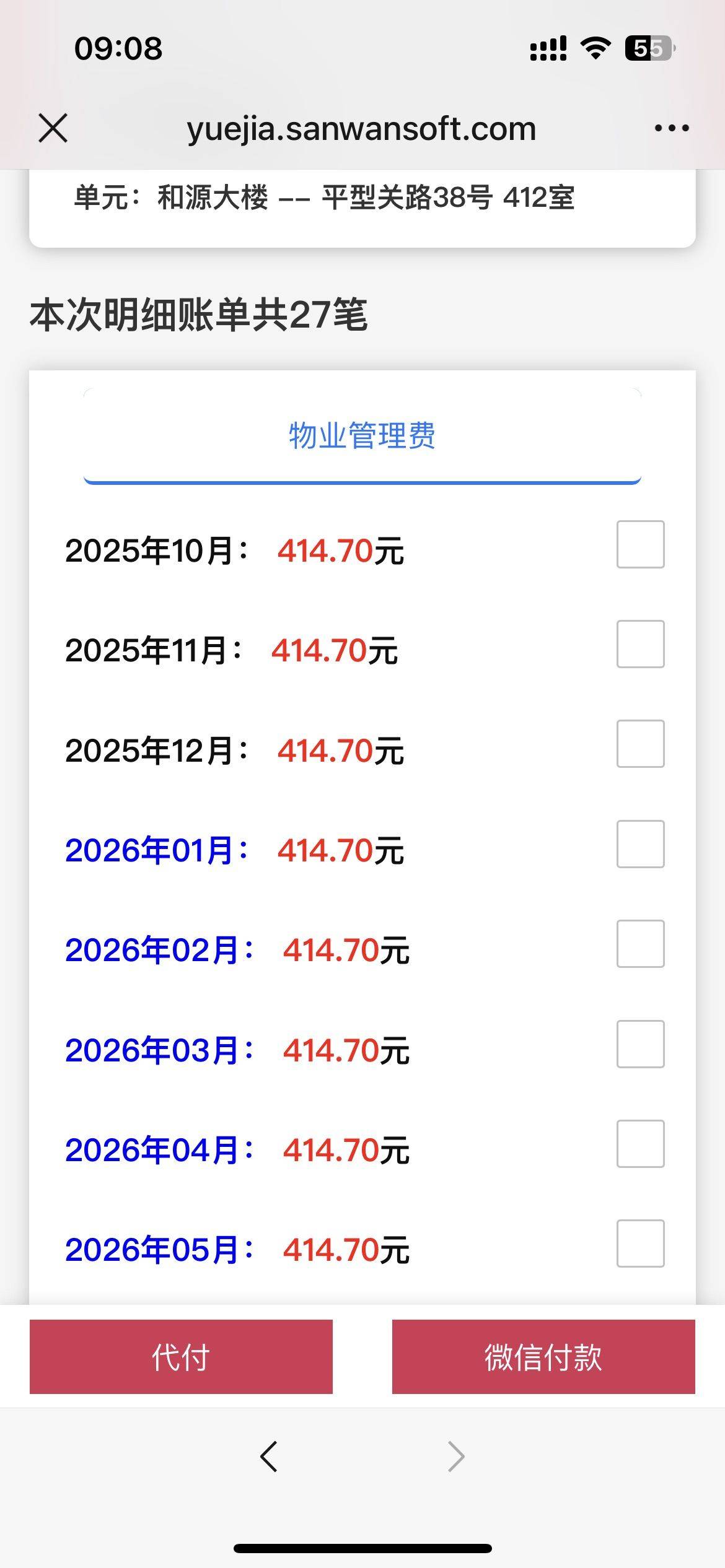Image resolution: width=725 pixels, height=1568 pixels.
Task: Select the 2025年12月 bill checkbox
Action: (x=640, y=744)
